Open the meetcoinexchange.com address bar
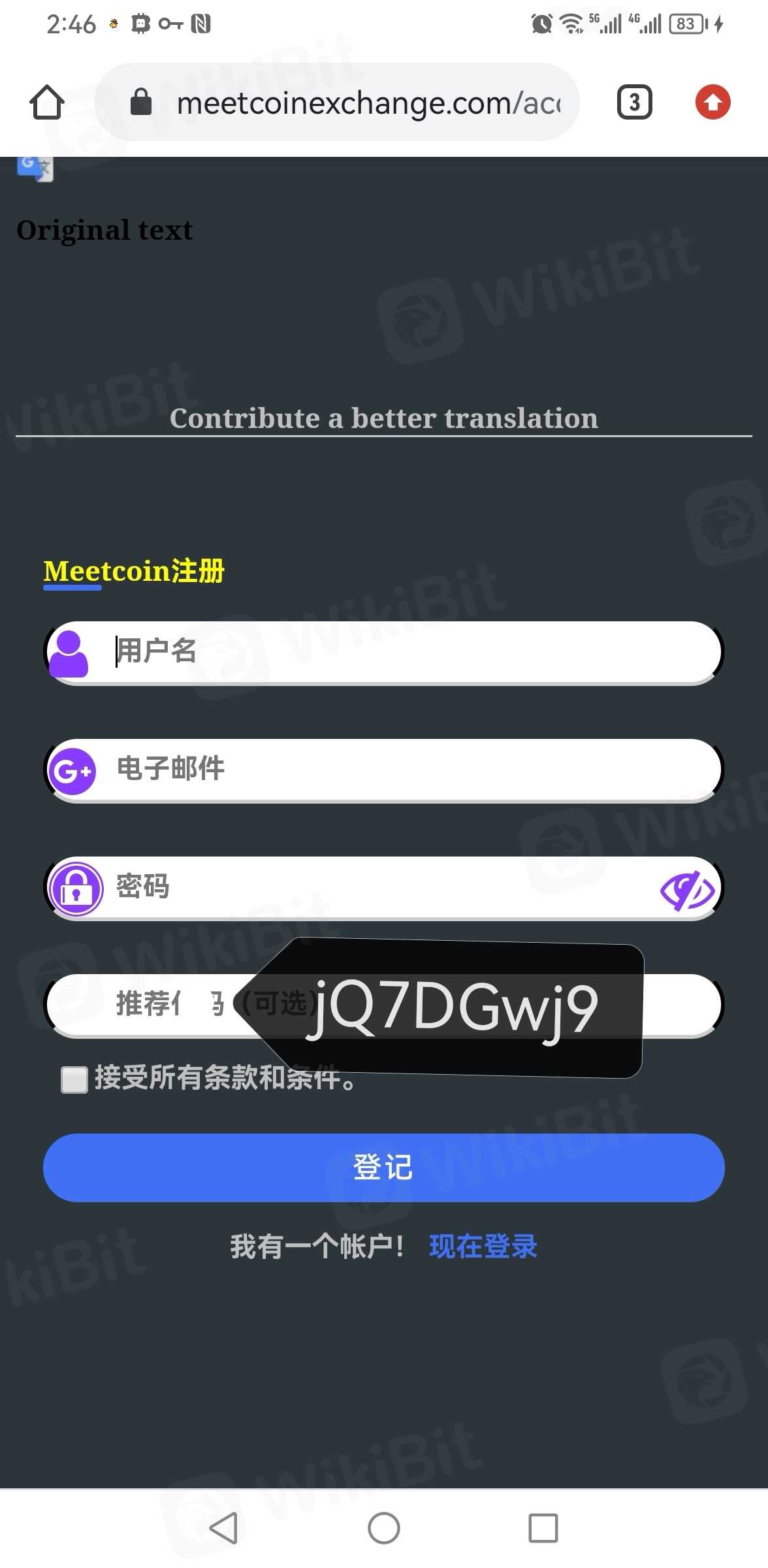The height and width of the screenshot is (1568, 768). [x=337, y=102]
